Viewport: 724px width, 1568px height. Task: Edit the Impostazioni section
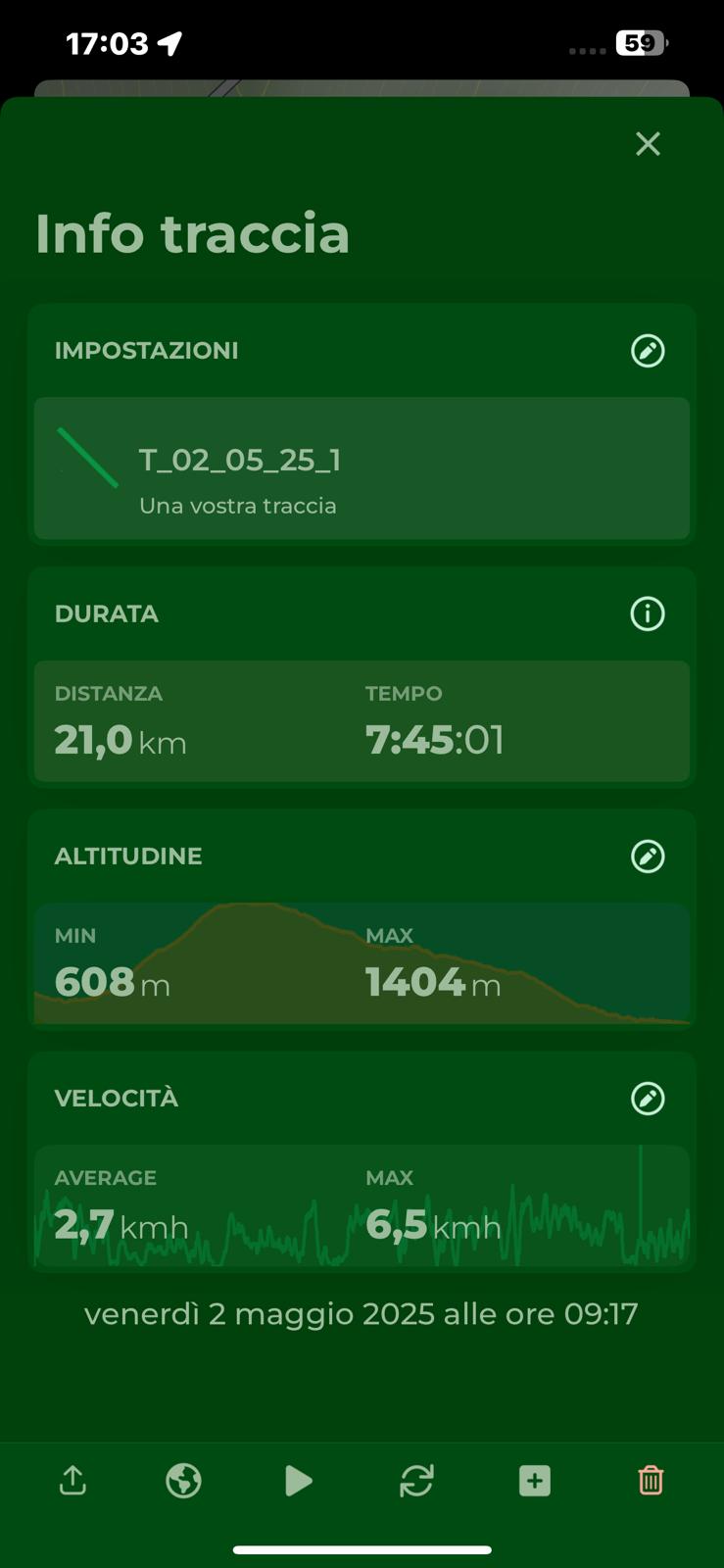point(648,351)
